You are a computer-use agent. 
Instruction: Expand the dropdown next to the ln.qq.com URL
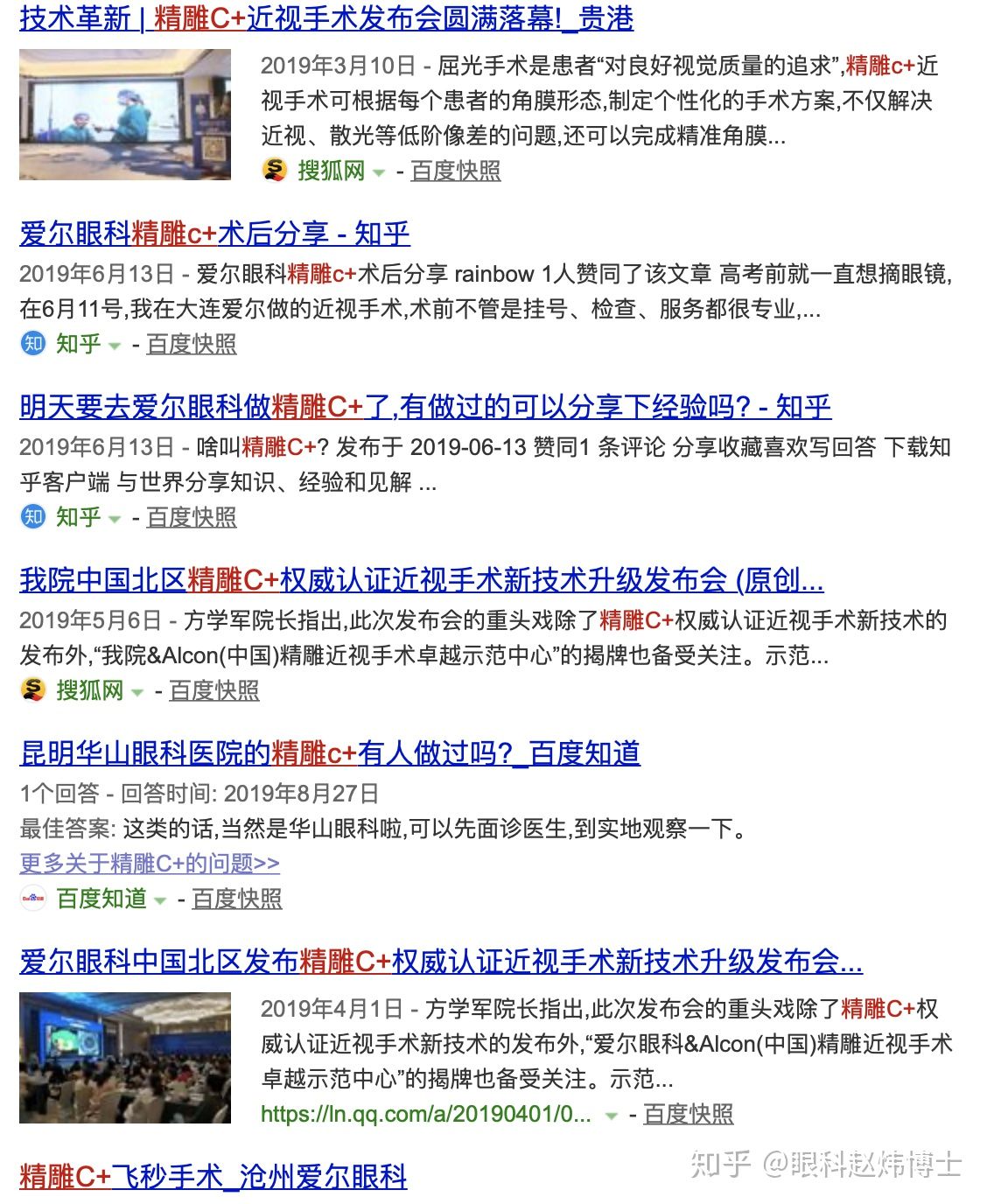pyautogui.click(x=612, y=1116)
